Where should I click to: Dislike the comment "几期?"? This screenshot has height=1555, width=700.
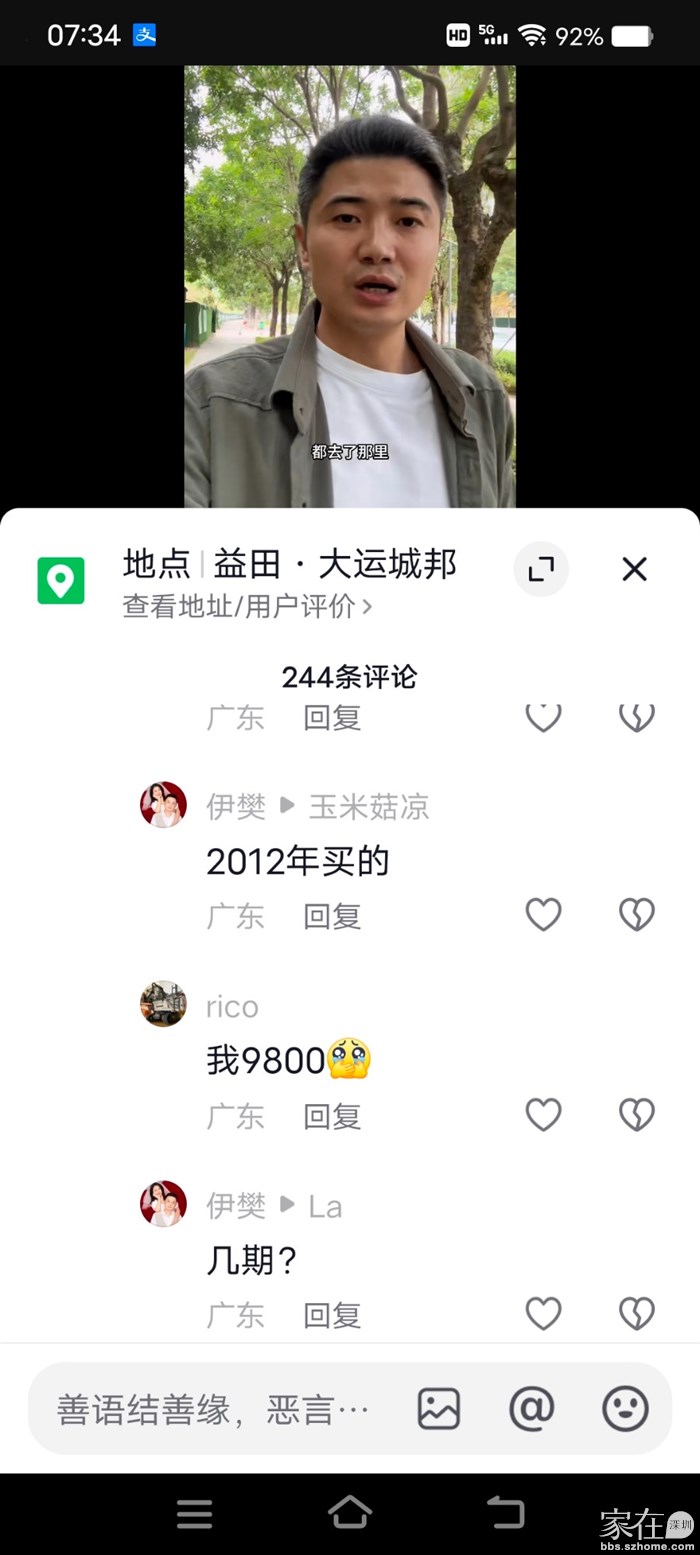click(636, 1313)
